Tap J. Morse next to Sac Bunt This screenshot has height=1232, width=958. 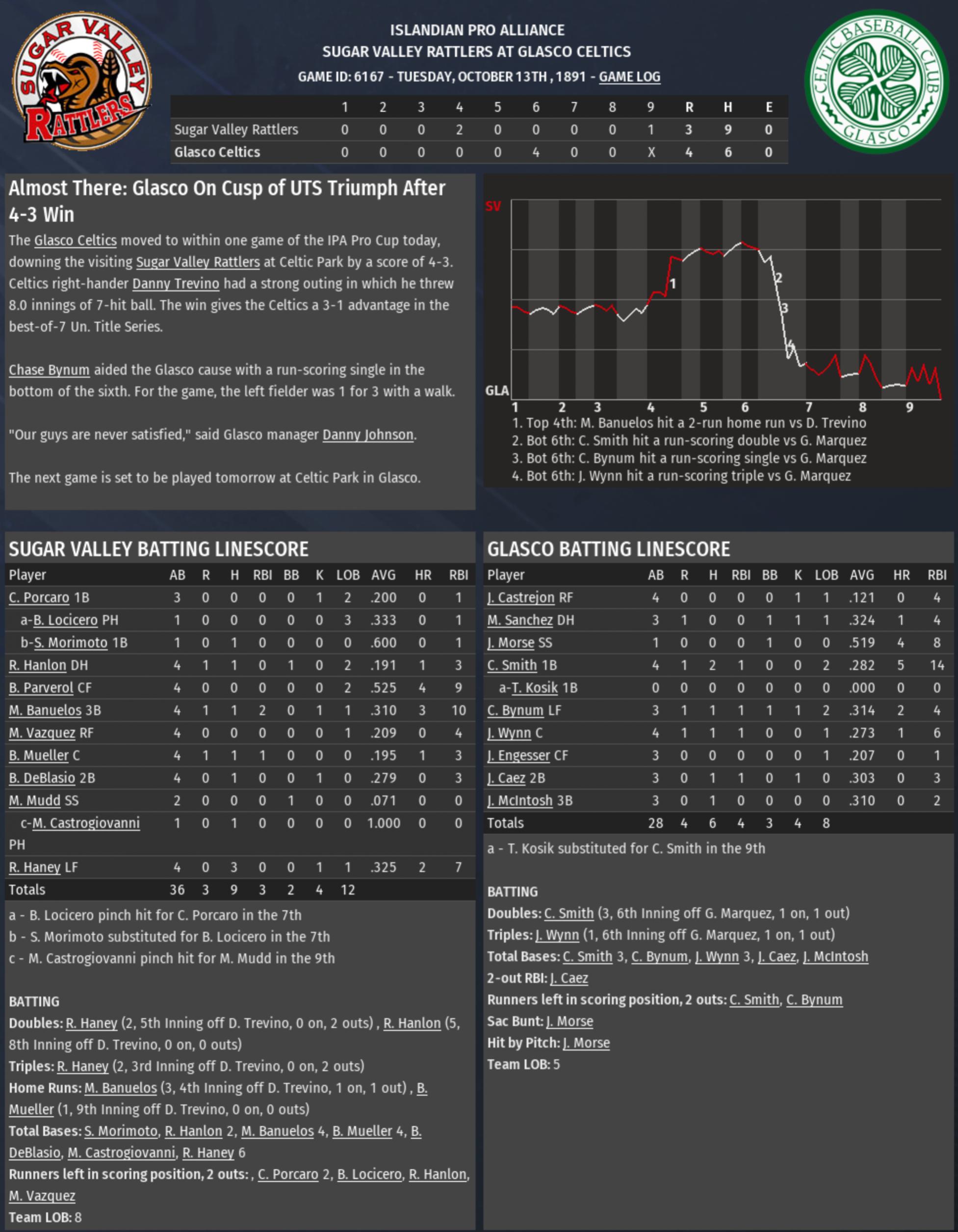coord(570,1021)
